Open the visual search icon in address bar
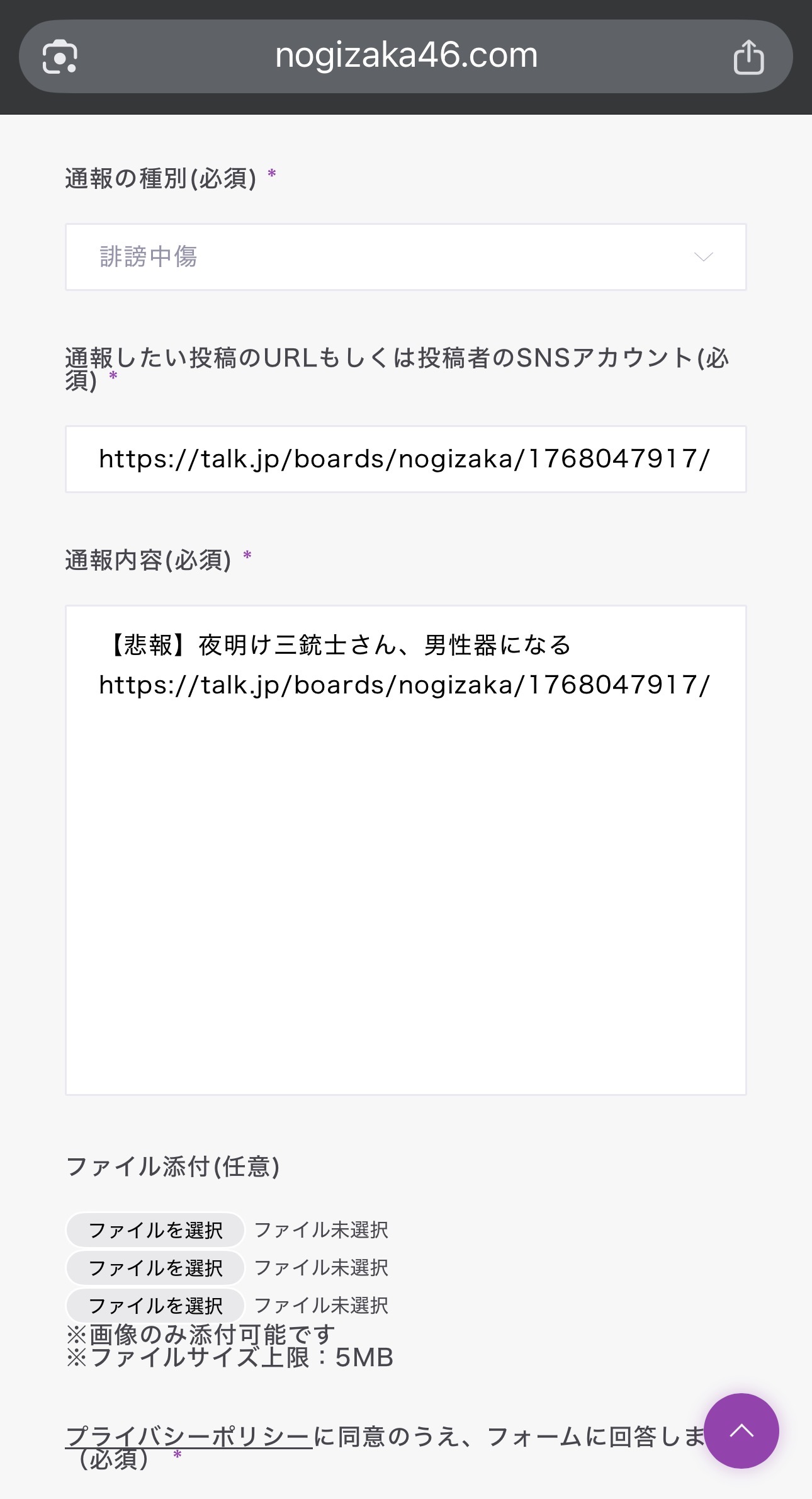Viewport: 812px width, 1499px height. [x=60, y=57]
